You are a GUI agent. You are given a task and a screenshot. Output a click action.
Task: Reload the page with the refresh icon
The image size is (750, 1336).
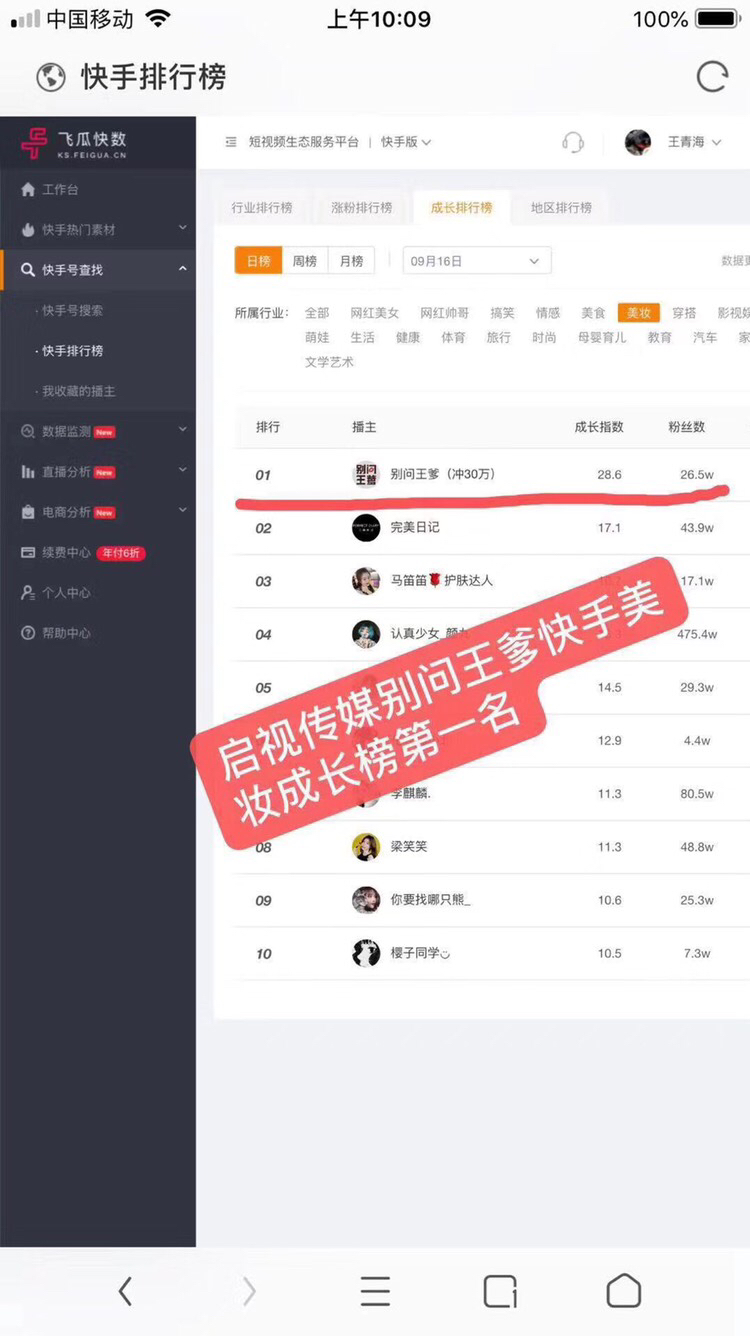point(712,77)
